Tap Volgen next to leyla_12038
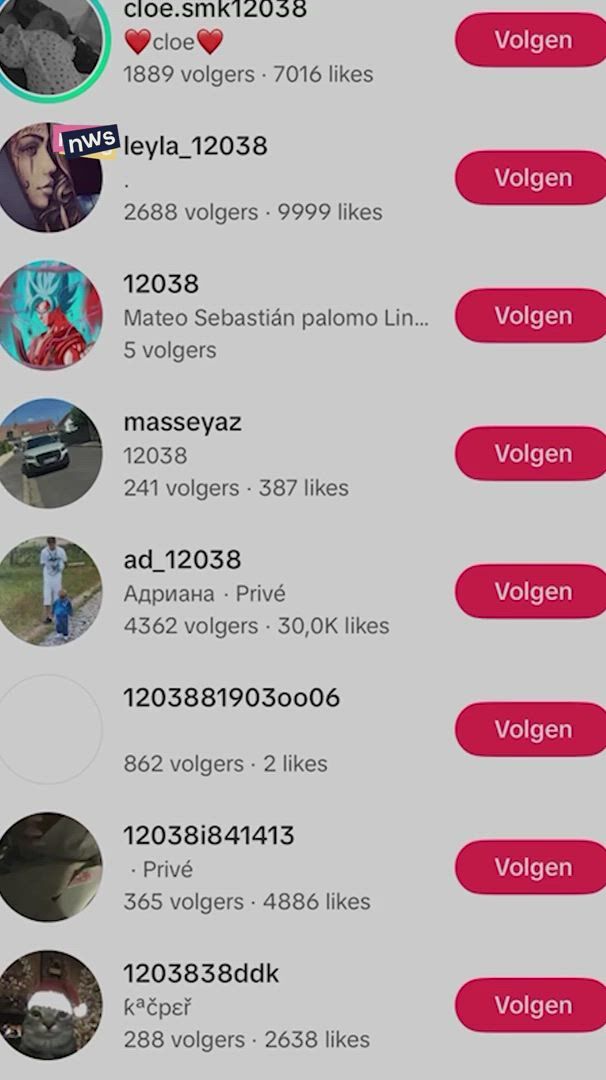The height and width of the screenshot is (1080, 606). (x=531, y=178)
